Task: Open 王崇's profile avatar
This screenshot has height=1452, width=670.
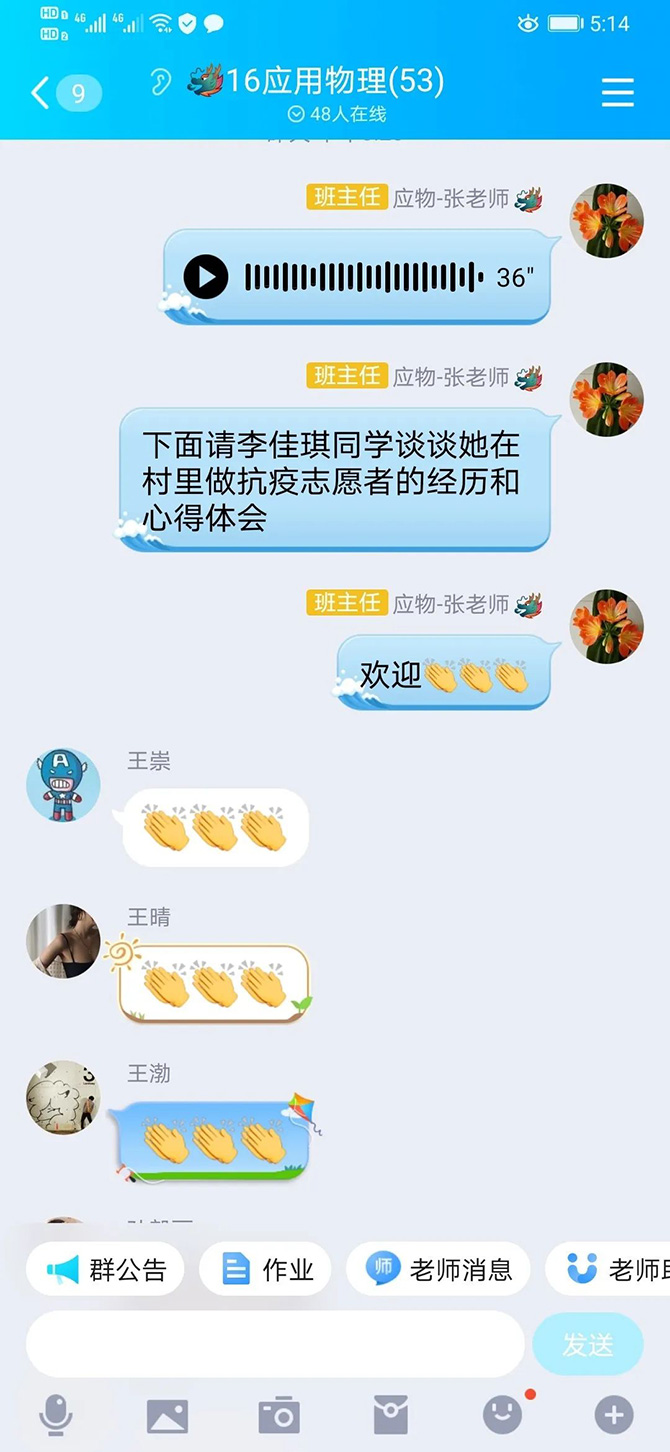Action: 63,785
